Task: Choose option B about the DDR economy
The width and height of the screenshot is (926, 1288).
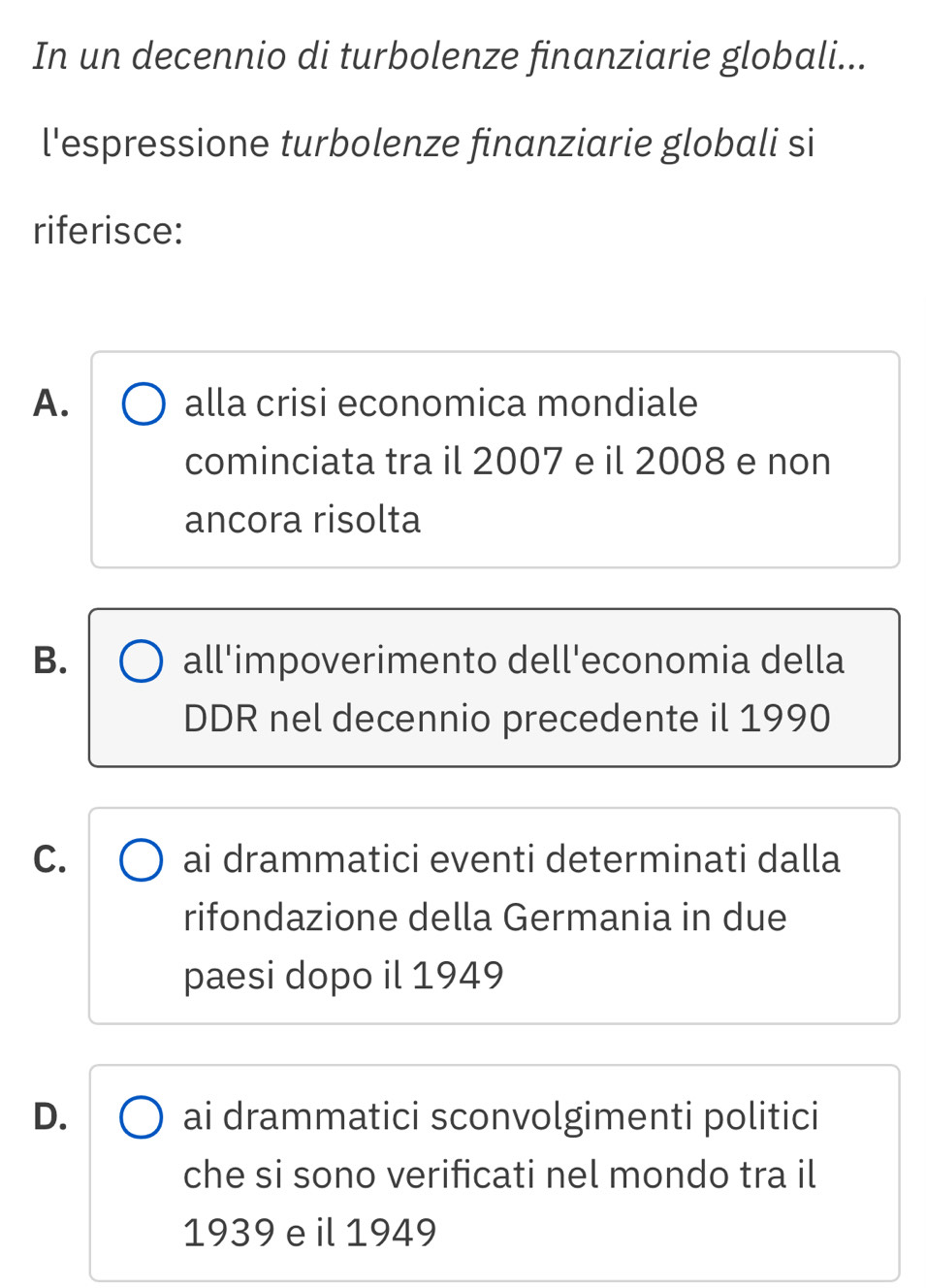Action: (142, 661)
